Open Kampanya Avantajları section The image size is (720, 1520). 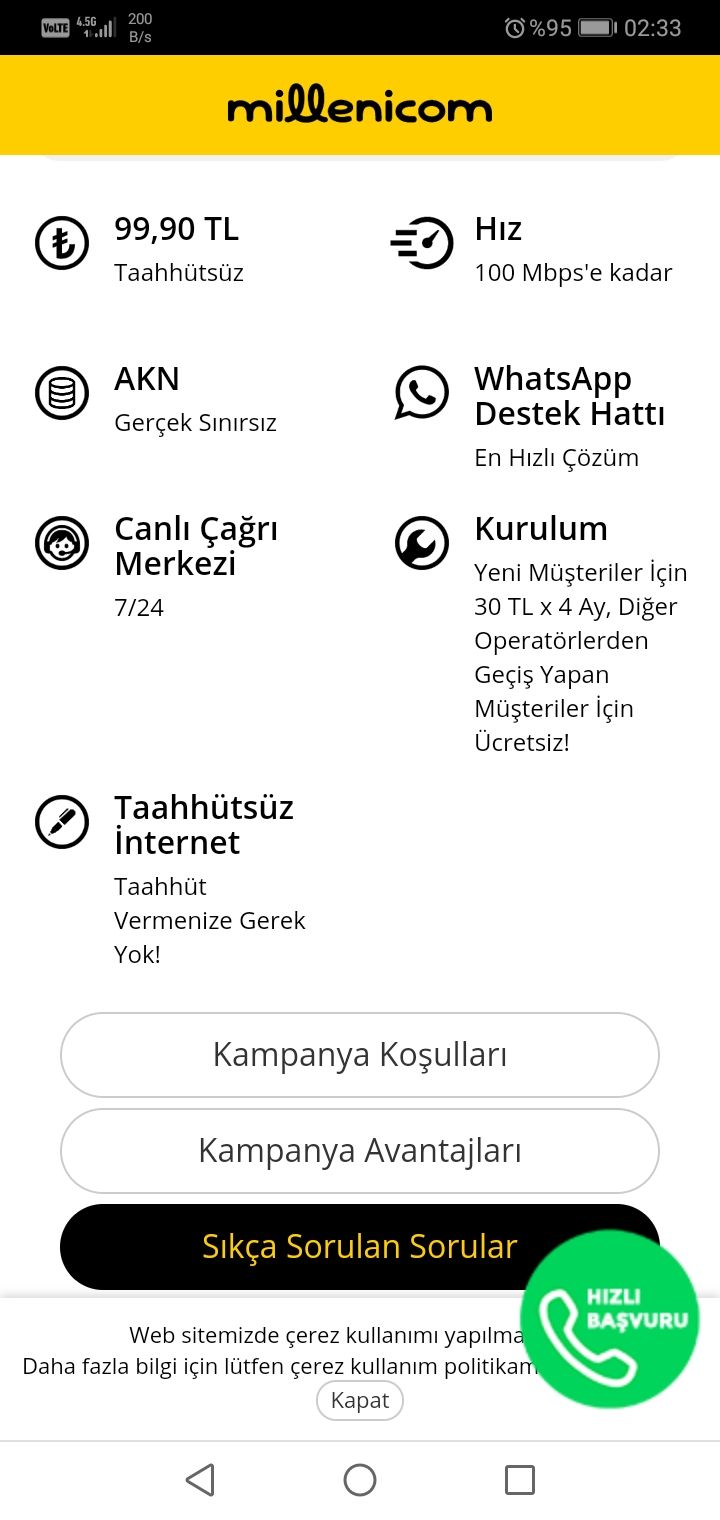[x=360, y=1151]
